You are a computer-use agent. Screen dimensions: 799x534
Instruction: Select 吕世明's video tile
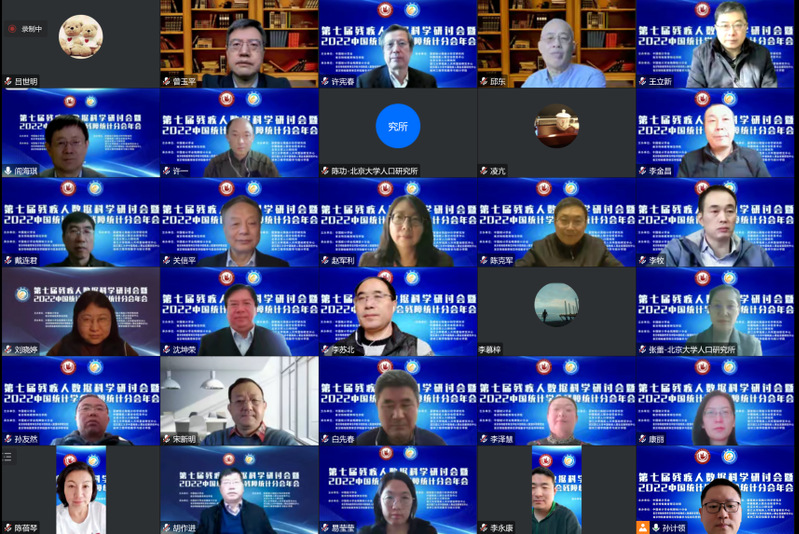tap(80, 43)
